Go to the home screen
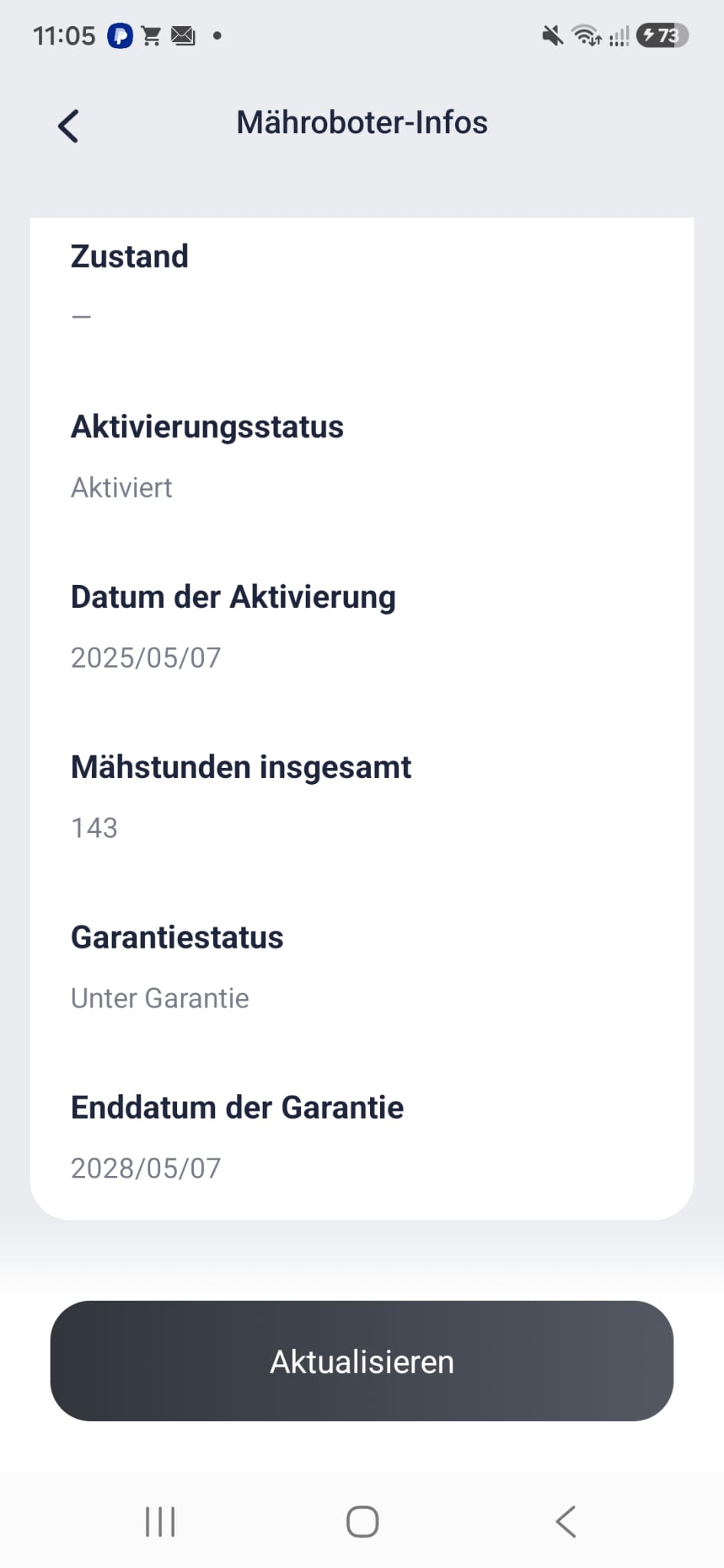 [x=362, y=1521]
